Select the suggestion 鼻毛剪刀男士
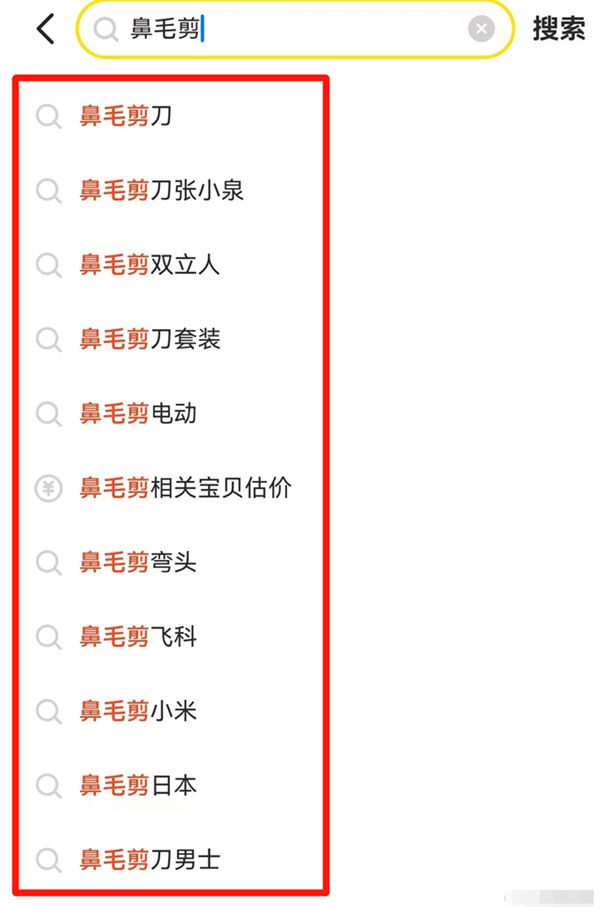 click(150, 859)
